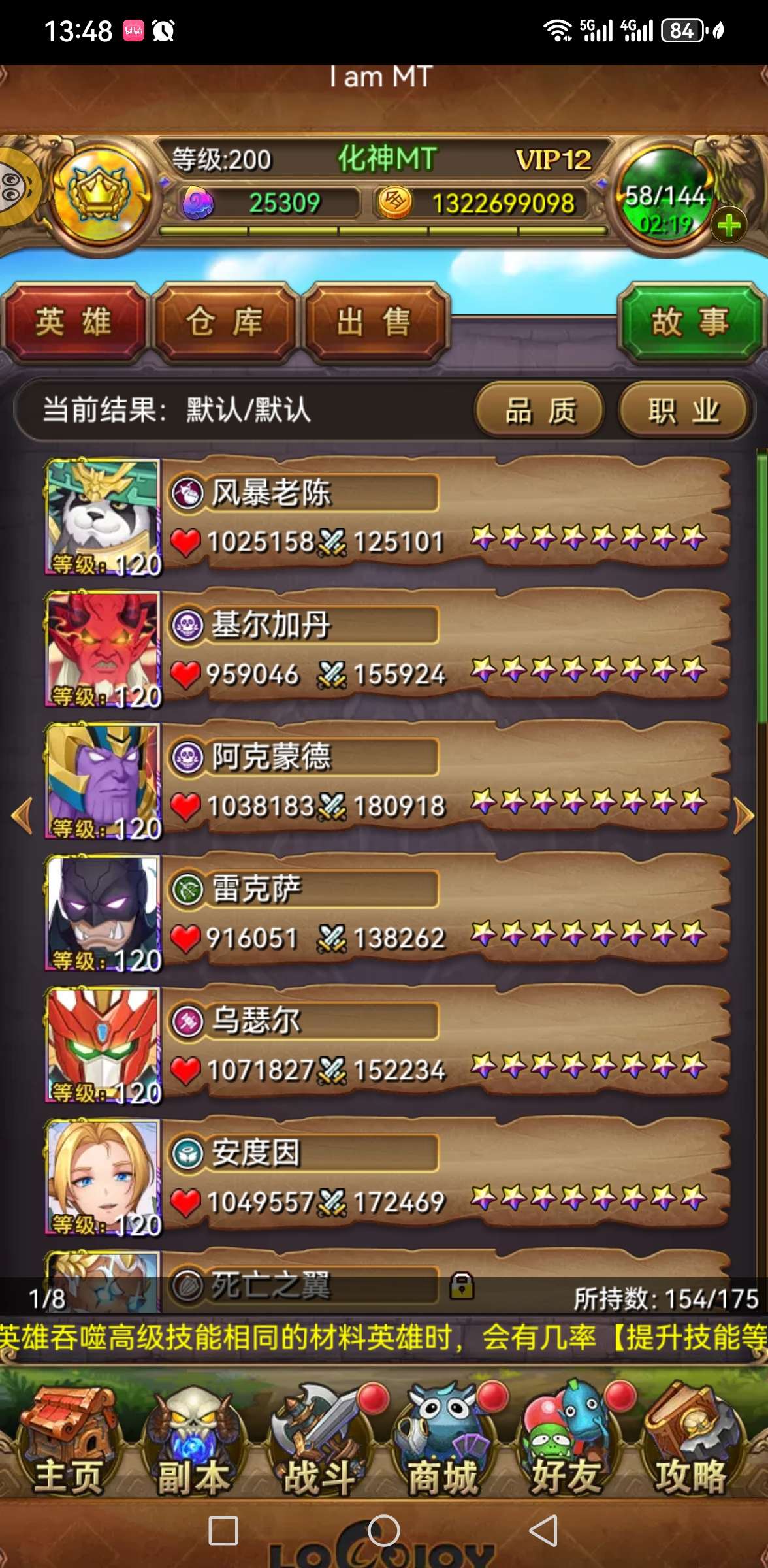Open 商城 shop
The height and width of the screenshot is (1568, 768).
(443, 1444)
